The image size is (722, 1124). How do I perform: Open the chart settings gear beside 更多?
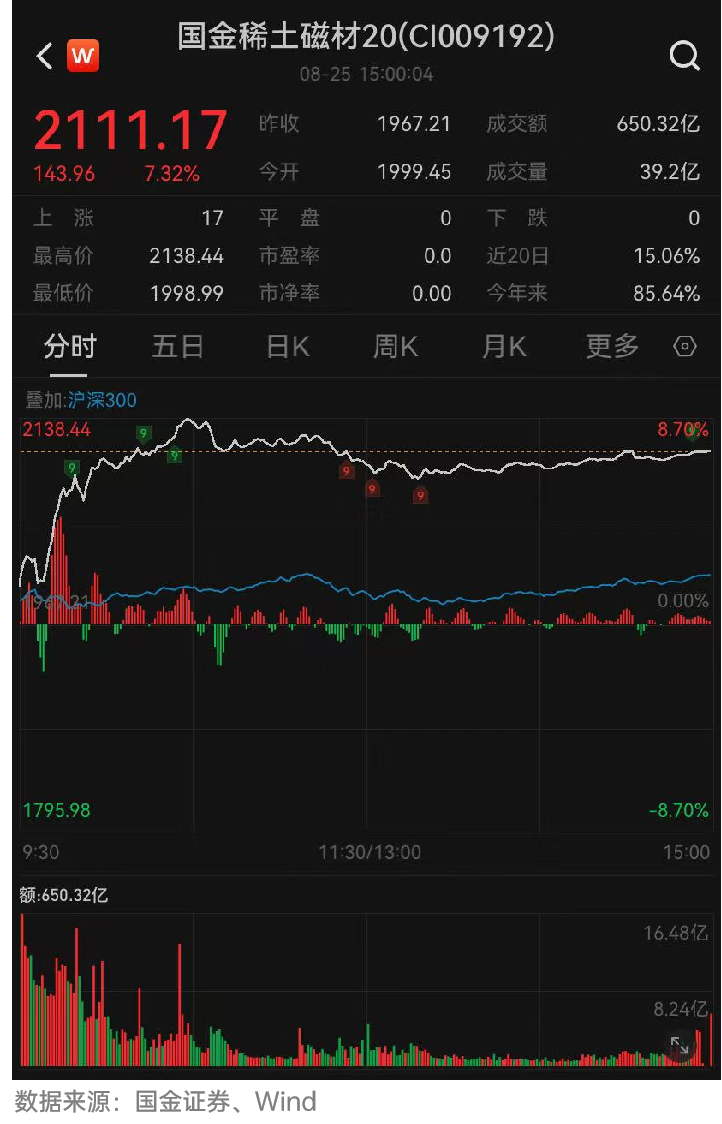(x=684, y=345)
